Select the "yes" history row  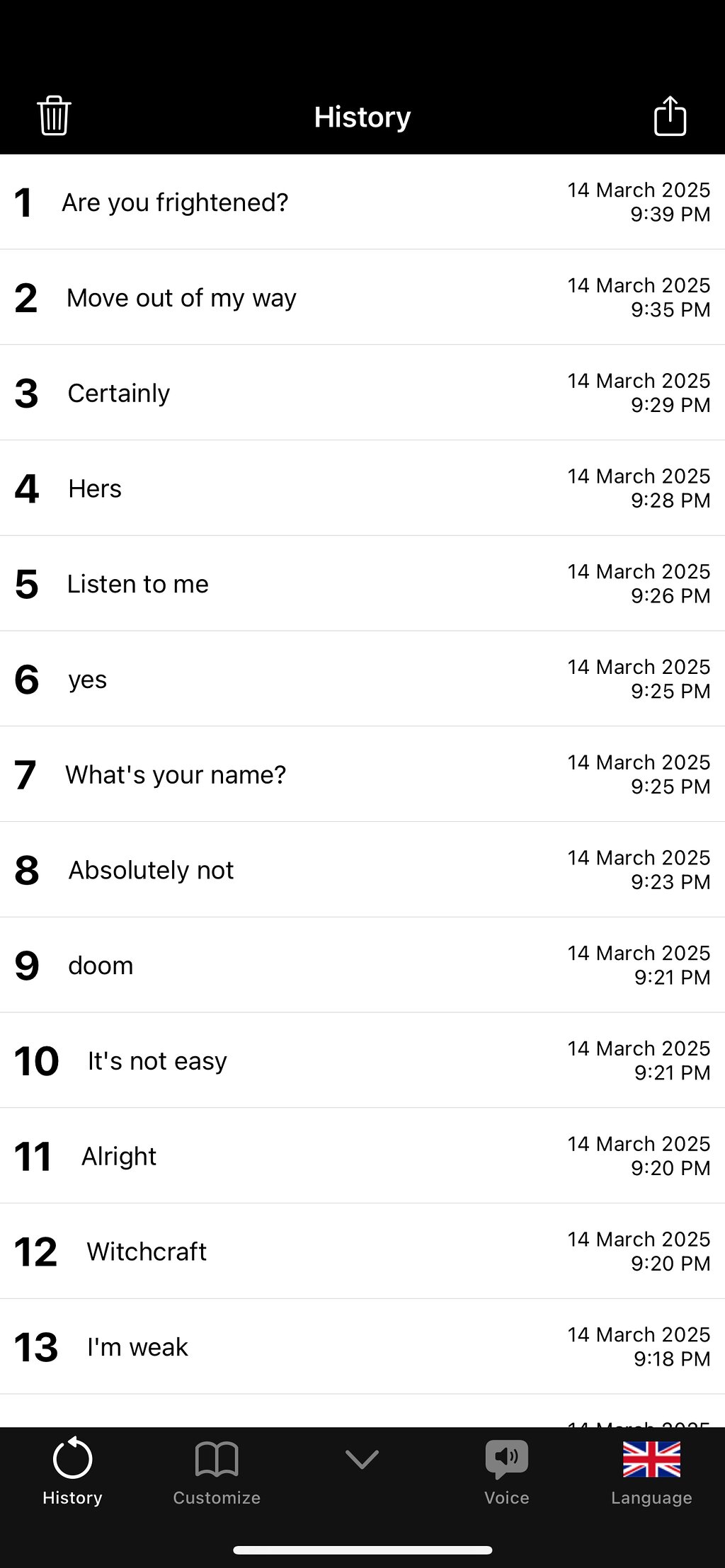coord(362,679)
